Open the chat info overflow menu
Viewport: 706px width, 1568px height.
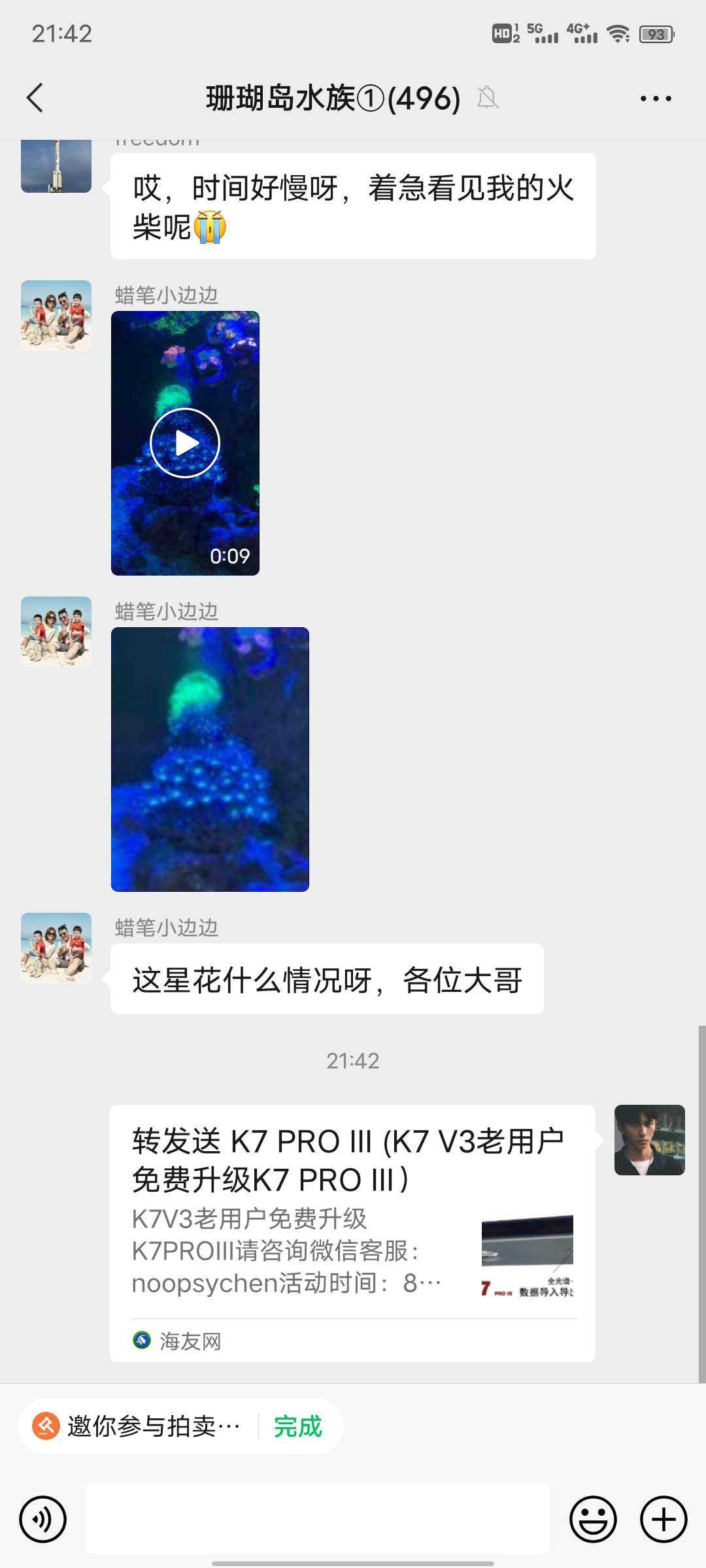tap(655, 99)
